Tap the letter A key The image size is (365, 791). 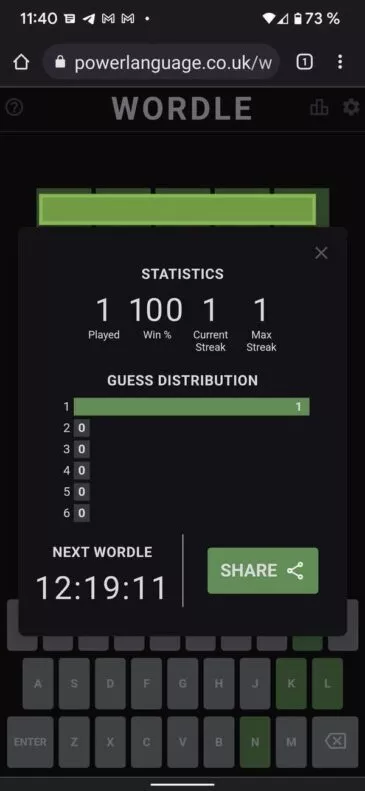point(38,684)
